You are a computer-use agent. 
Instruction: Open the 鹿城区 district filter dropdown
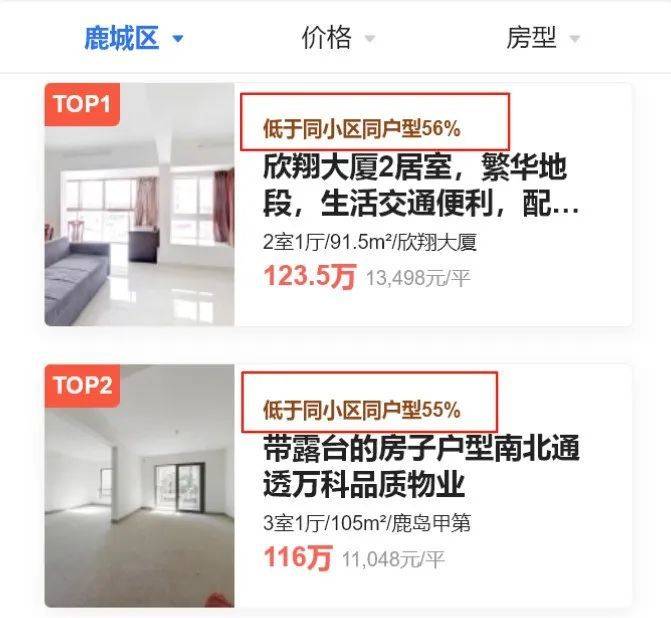(x=132, y=39)
